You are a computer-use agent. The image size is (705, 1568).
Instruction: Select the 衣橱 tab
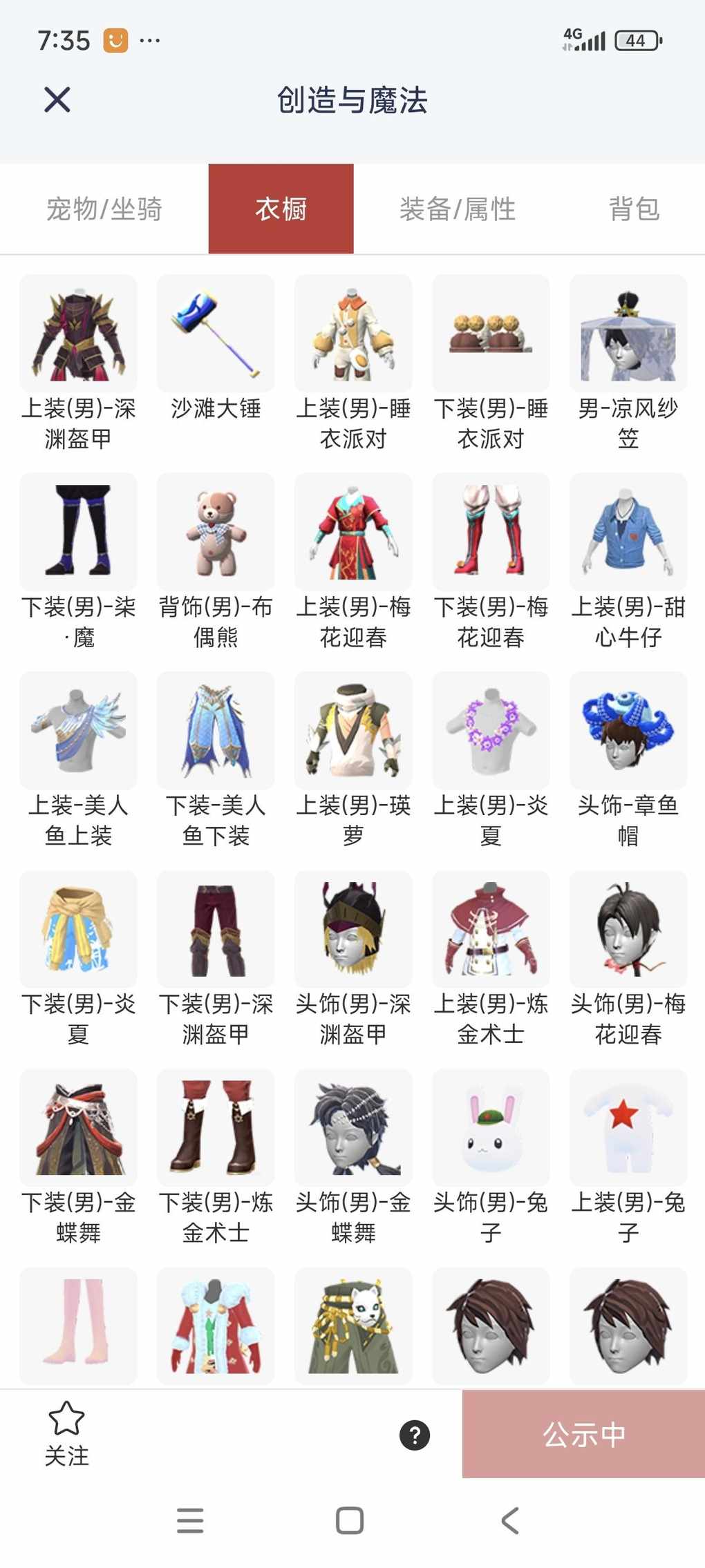281,209
